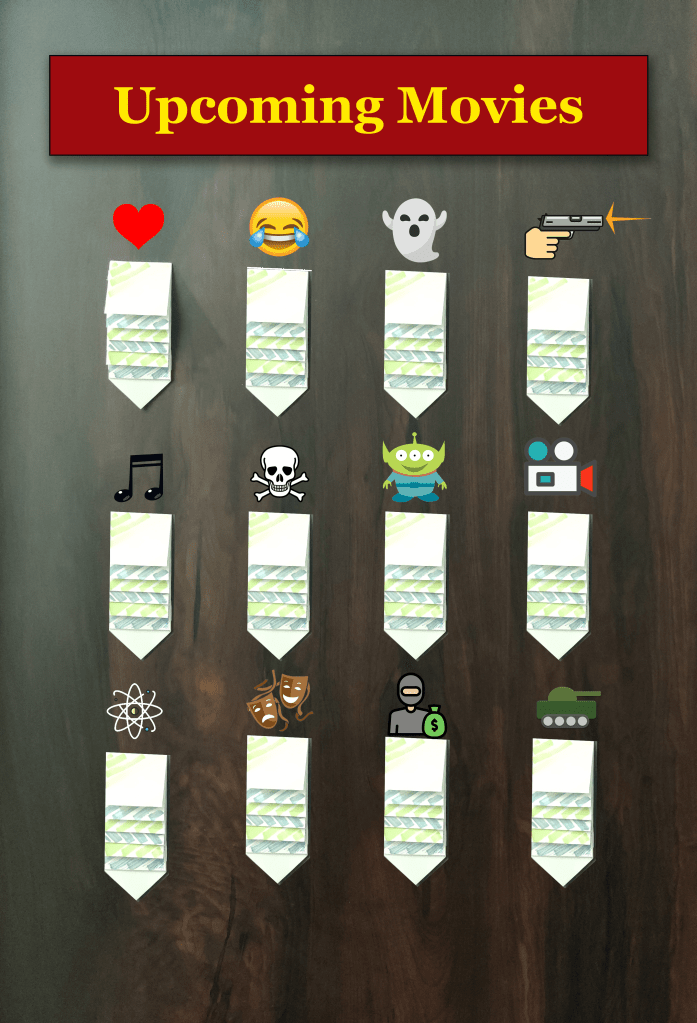Tap the card stack under the handgun
This screenshot has height=1023, width=697.
(x=558, y=346)
